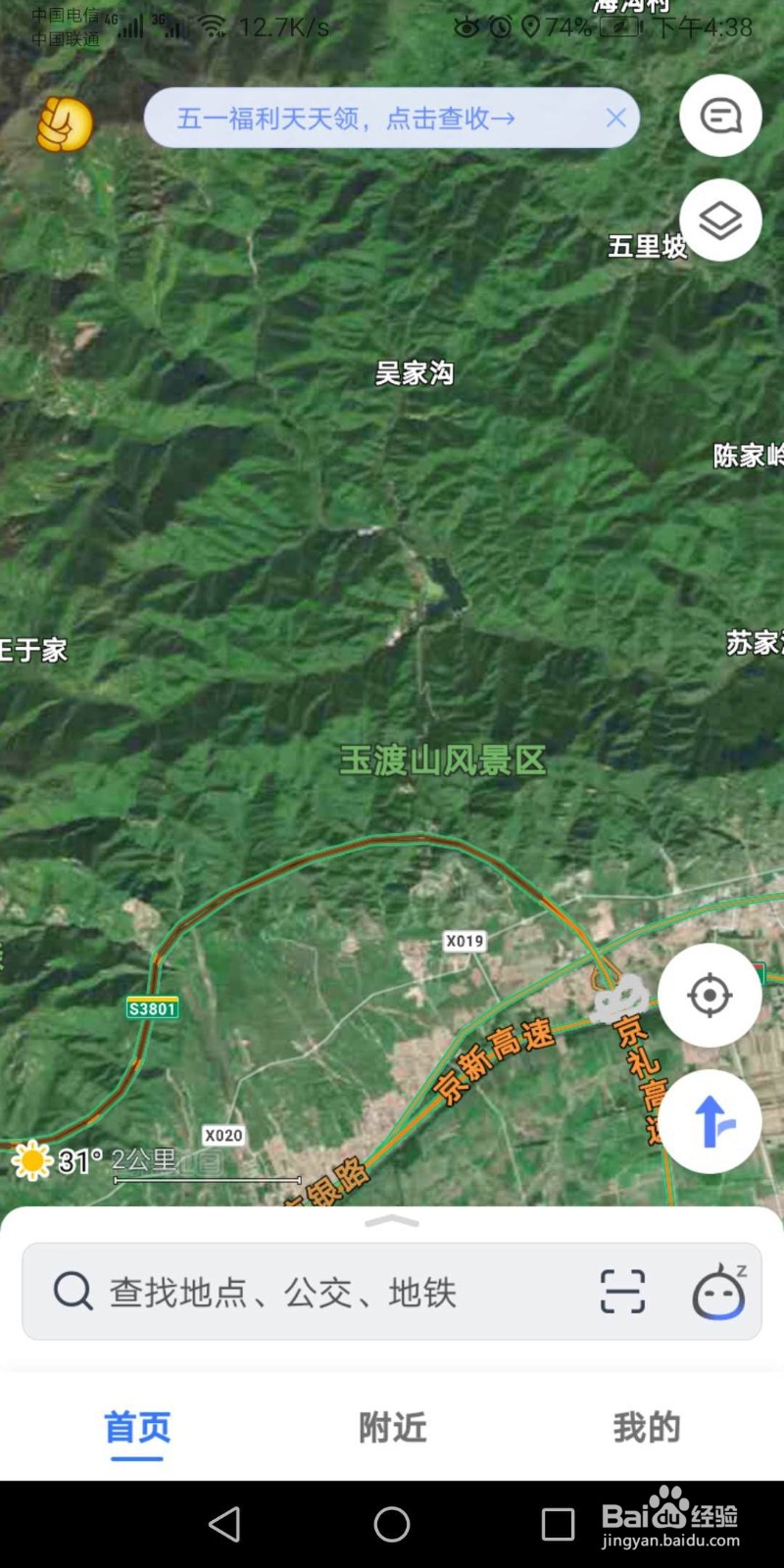
Task: Switch to the 附近 tab
Action: (x=392, y=1427)
